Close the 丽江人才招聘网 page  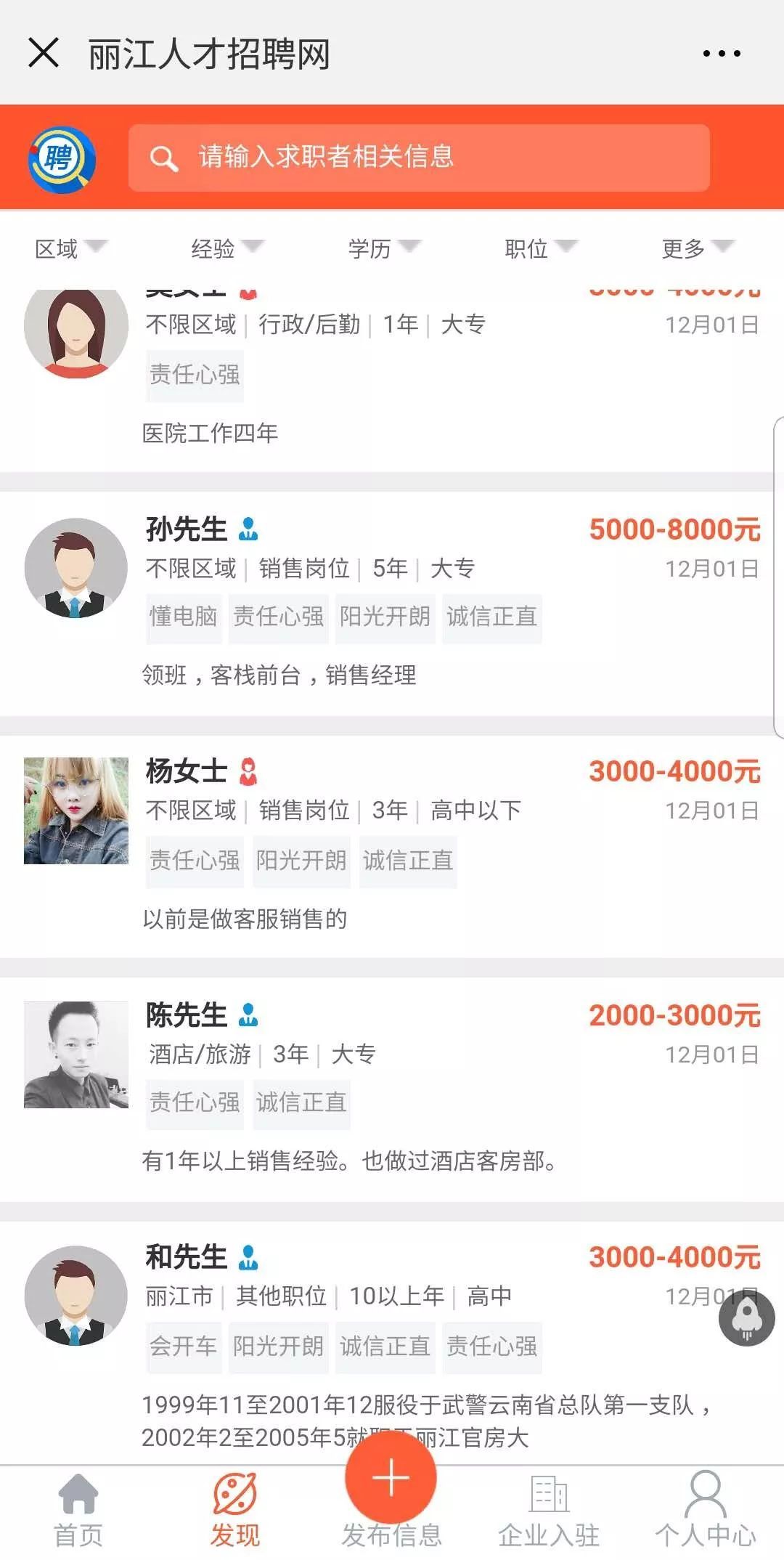(x=44, y=54)
